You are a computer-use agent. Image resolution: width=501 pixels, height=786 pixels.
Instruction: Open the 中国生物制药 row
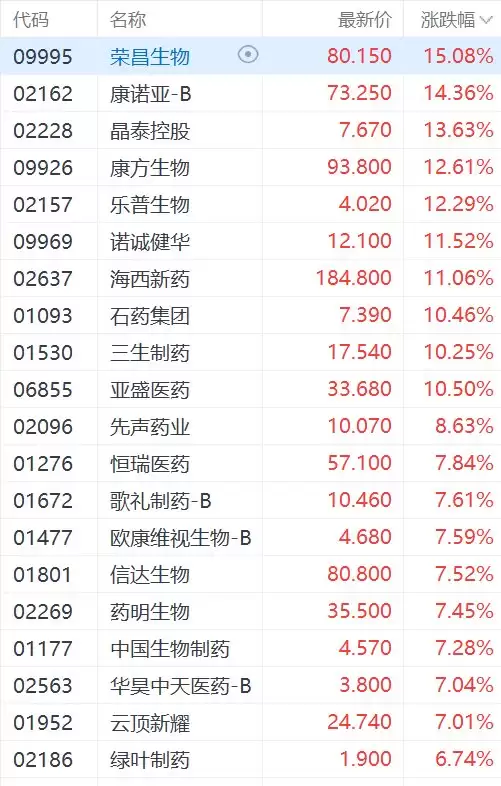[x=250, y=649]
